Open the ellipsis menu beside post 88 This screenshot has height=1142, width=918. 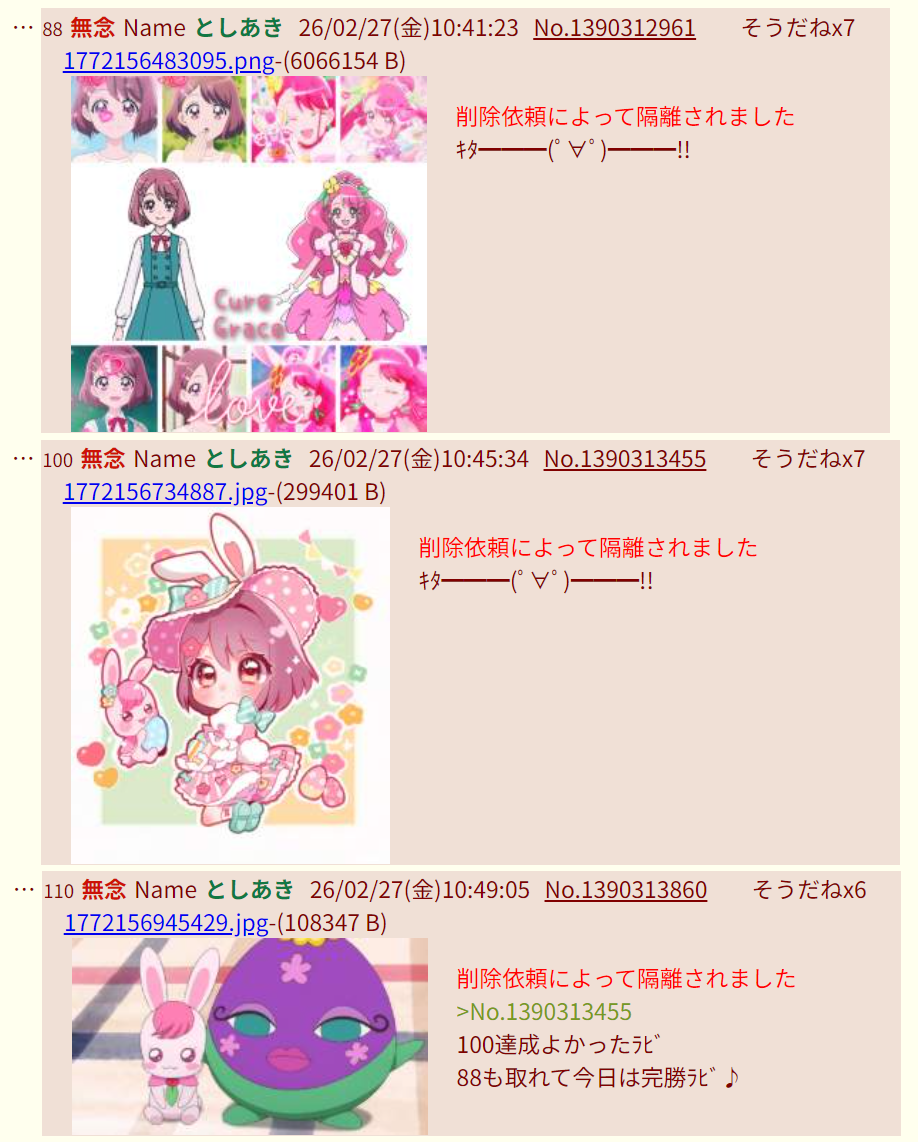[x=23, y=28]
